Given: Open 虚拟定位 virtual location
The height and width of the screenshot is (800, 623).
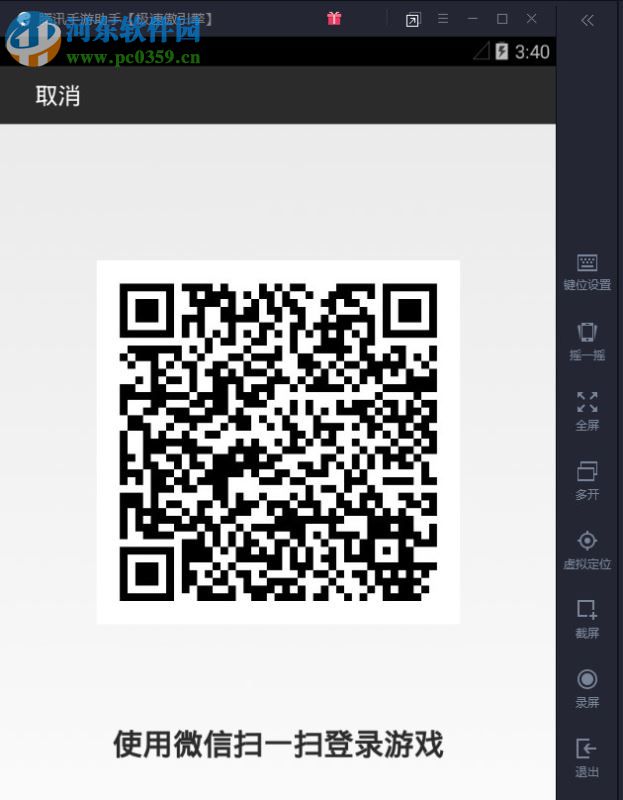Looking at the screenshot, I should point(587,550).
